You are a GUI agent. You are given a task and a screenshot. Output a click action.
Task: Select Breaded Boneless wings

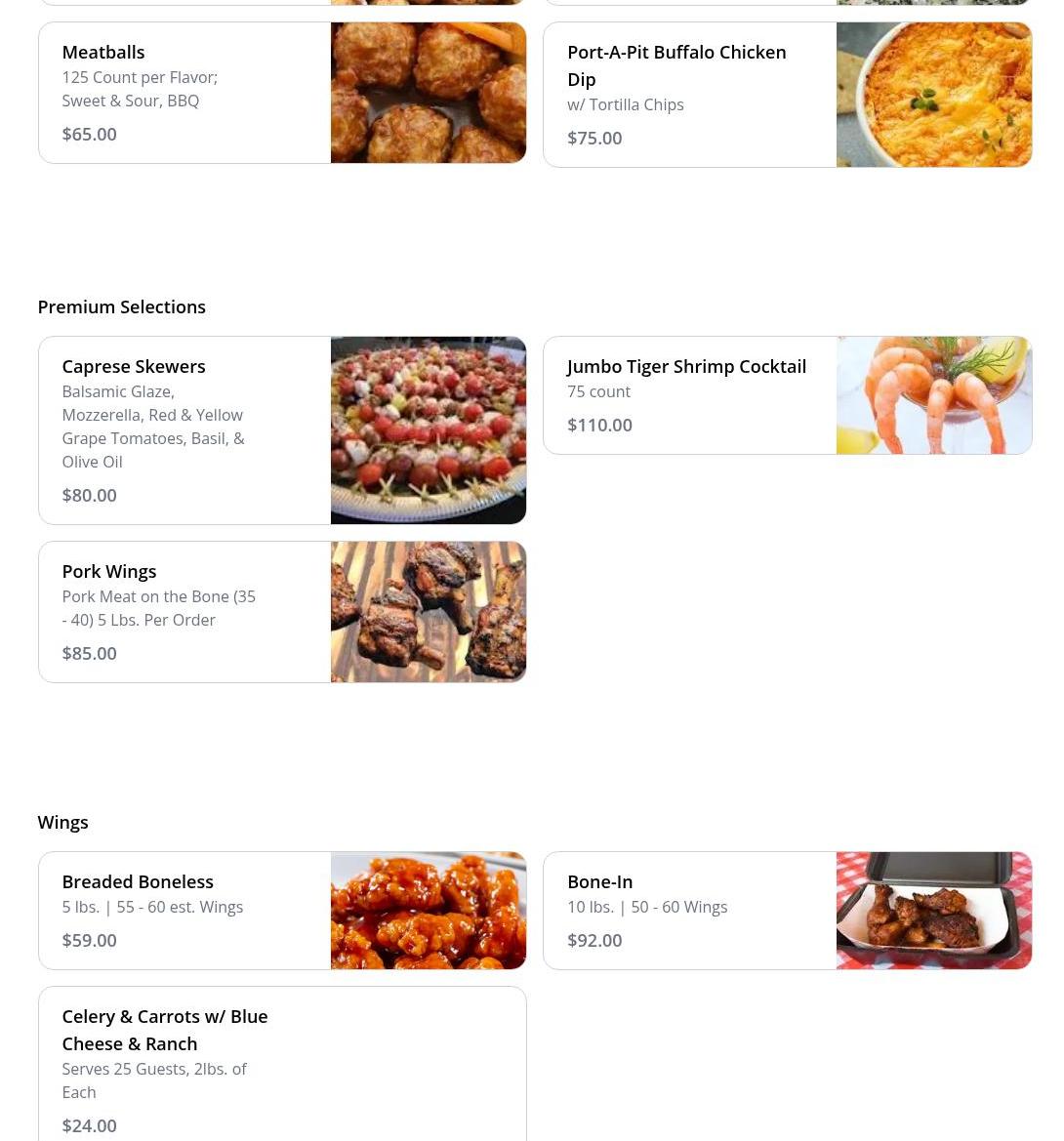click(x=281, y=911)
